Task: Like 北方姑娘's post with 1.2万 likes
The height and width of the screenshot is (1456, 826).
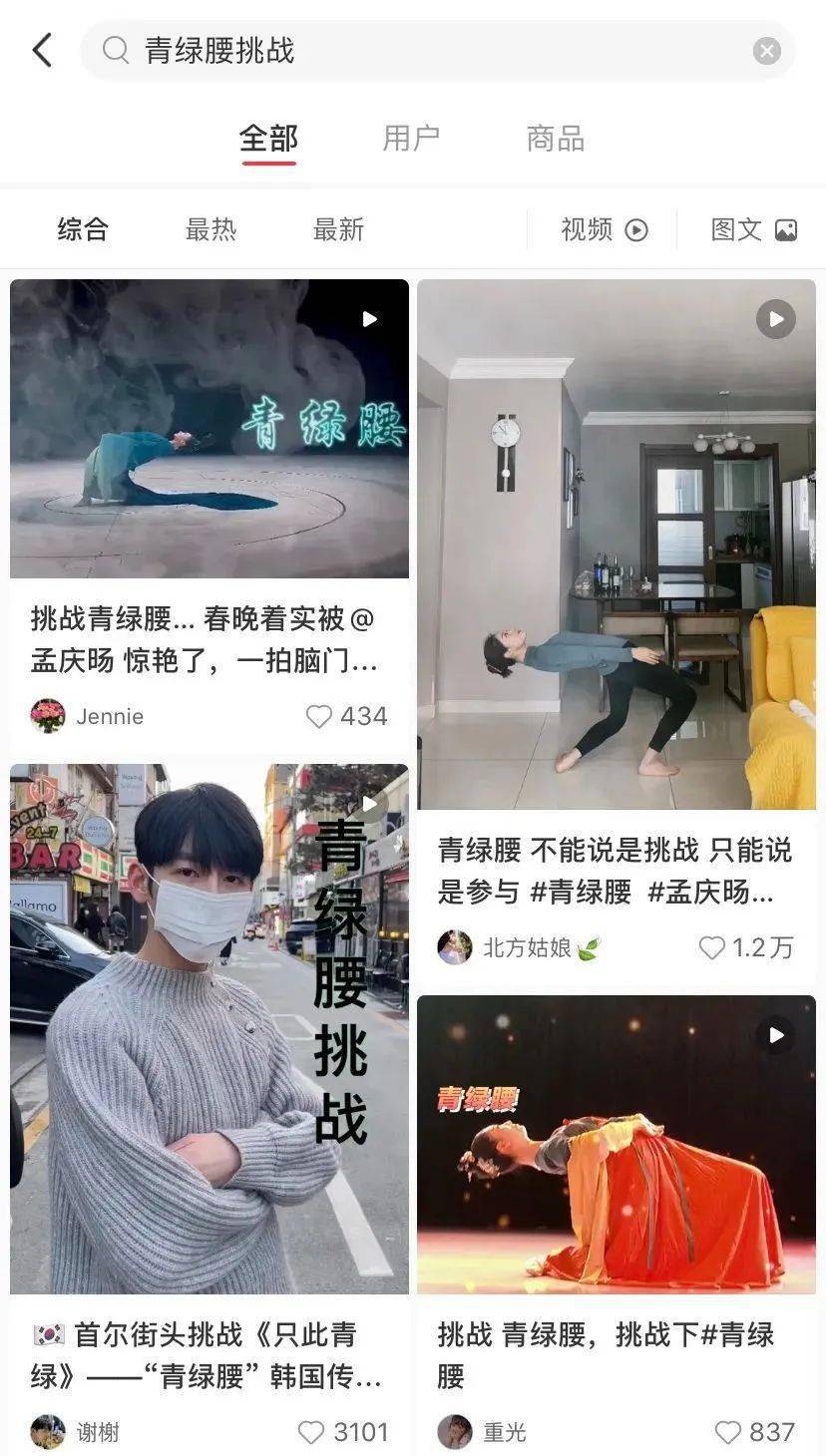Action: (711, 947)
